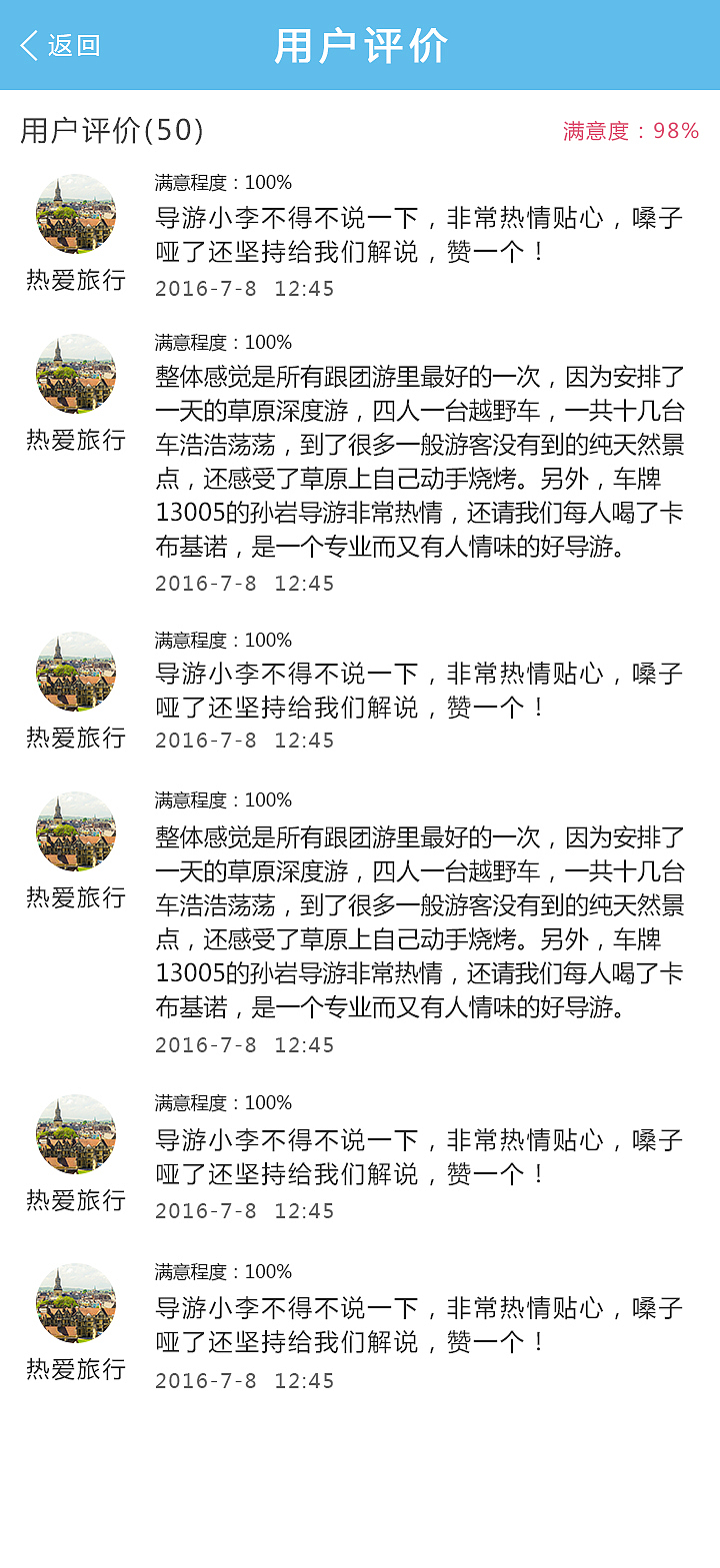This screenshot has width=720, height=1568.
Task: Open the long review about 草原深度游
Action: point(420,460)
